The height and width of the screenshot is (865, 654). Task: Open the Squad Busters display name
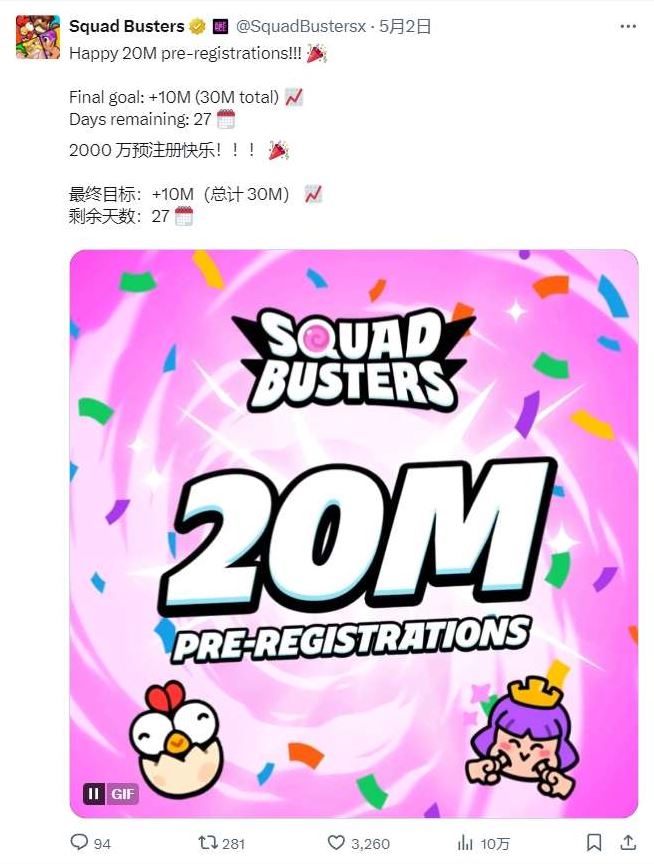pyautogui.click(x=126, y=26)
